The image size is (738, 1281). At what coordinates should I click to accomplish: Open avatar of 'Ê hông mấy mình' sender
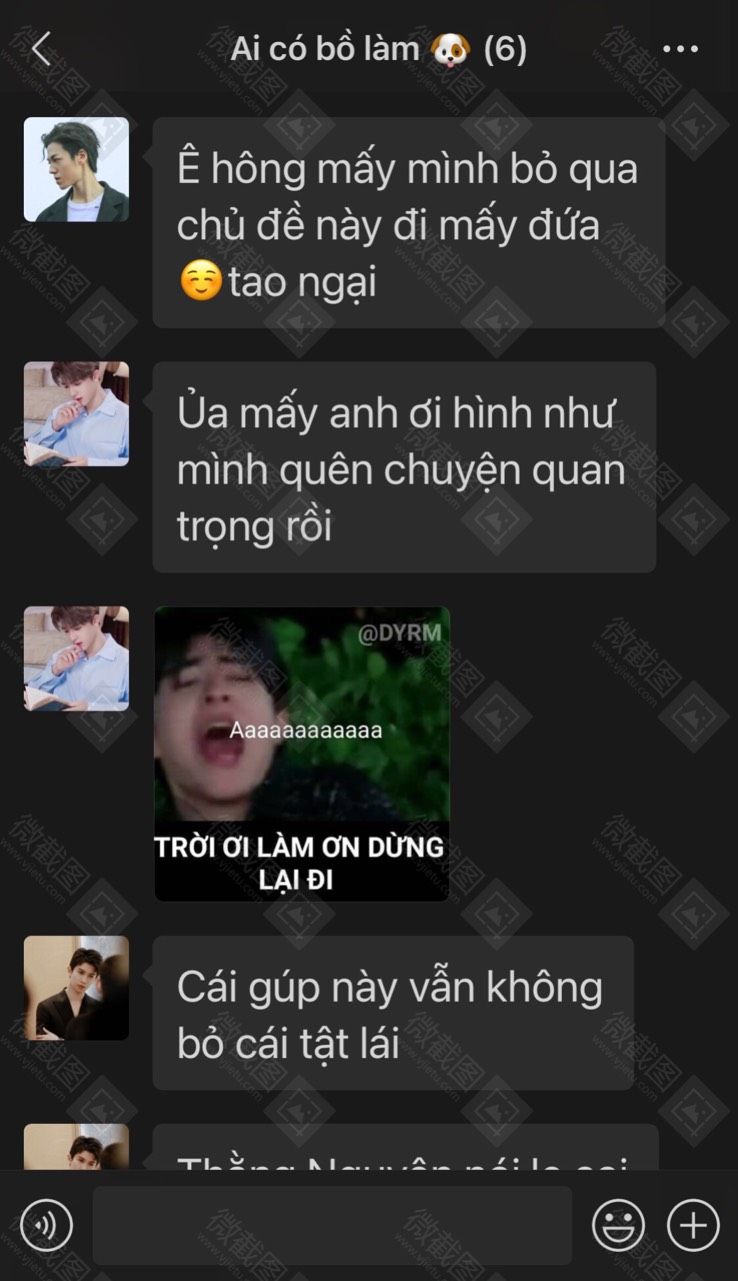point(76,169)
